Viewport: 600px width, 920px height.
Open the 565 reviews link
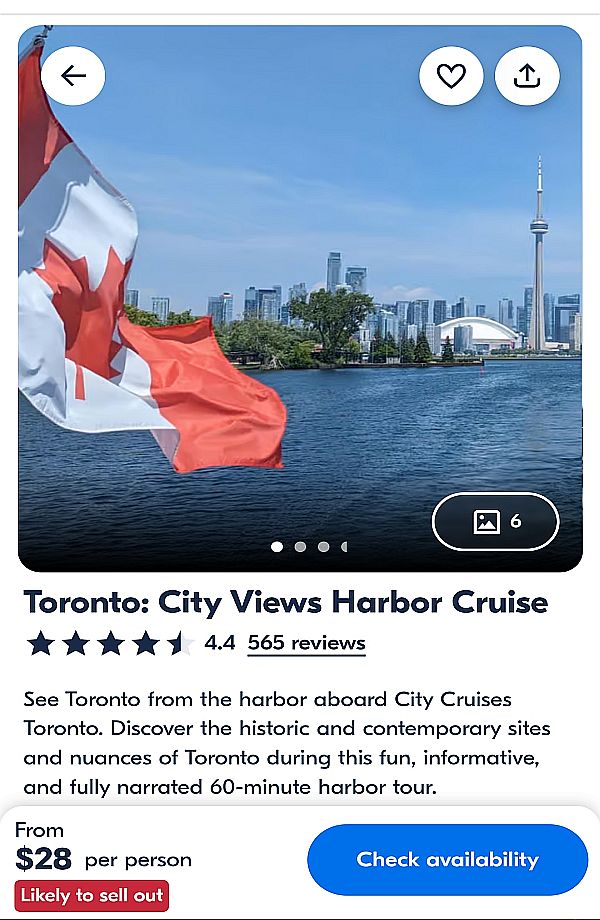(x=306, y=643)
